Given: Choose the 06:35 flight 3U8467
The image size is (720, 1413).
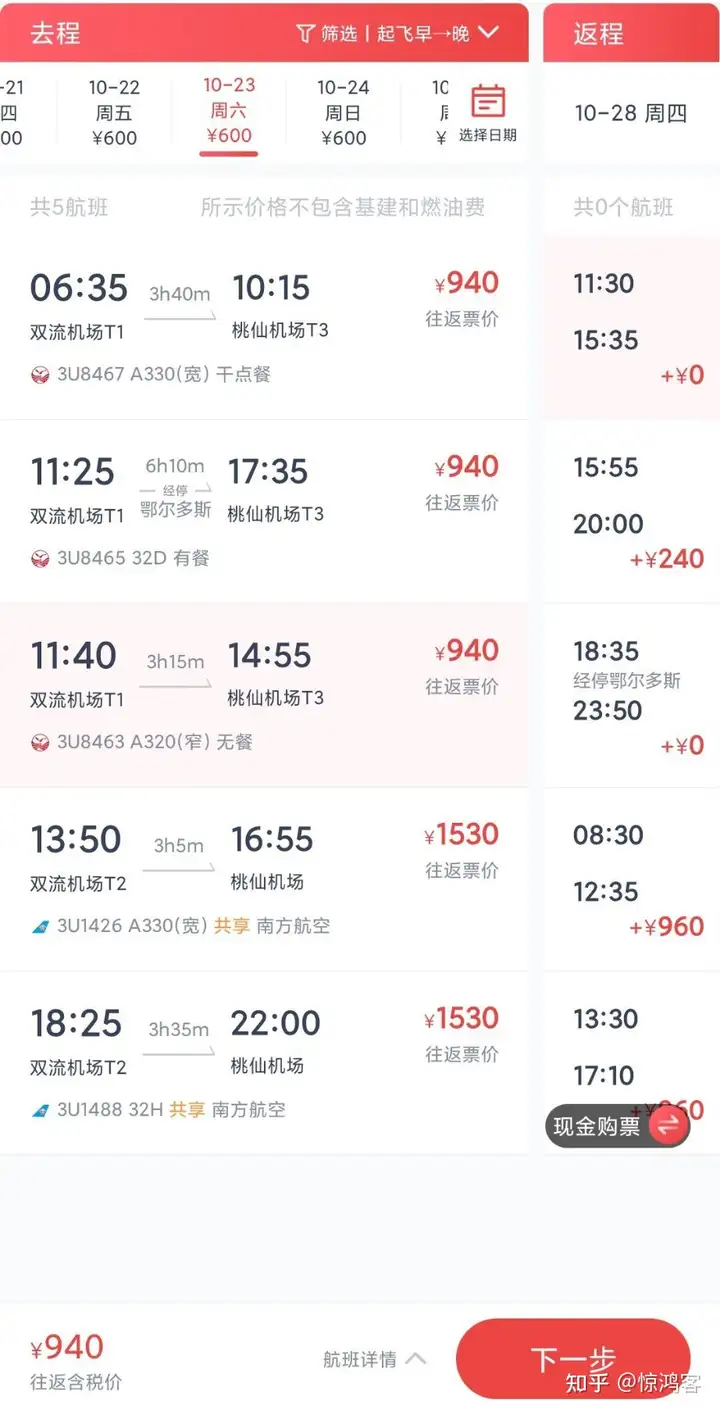Looking at the screenshot, I should point(264,328).
